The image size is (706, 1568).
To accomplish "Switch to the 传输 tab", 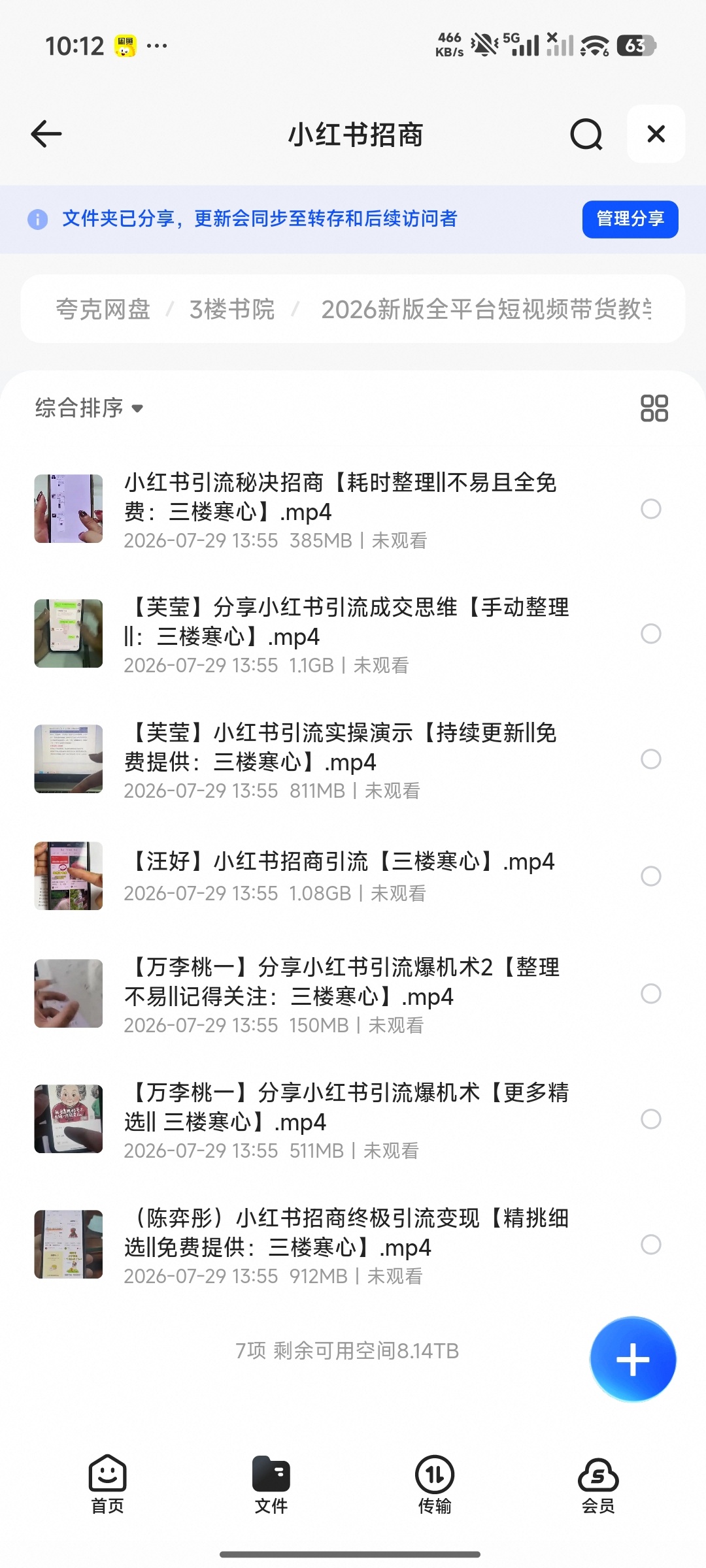I will point(435,1484).
